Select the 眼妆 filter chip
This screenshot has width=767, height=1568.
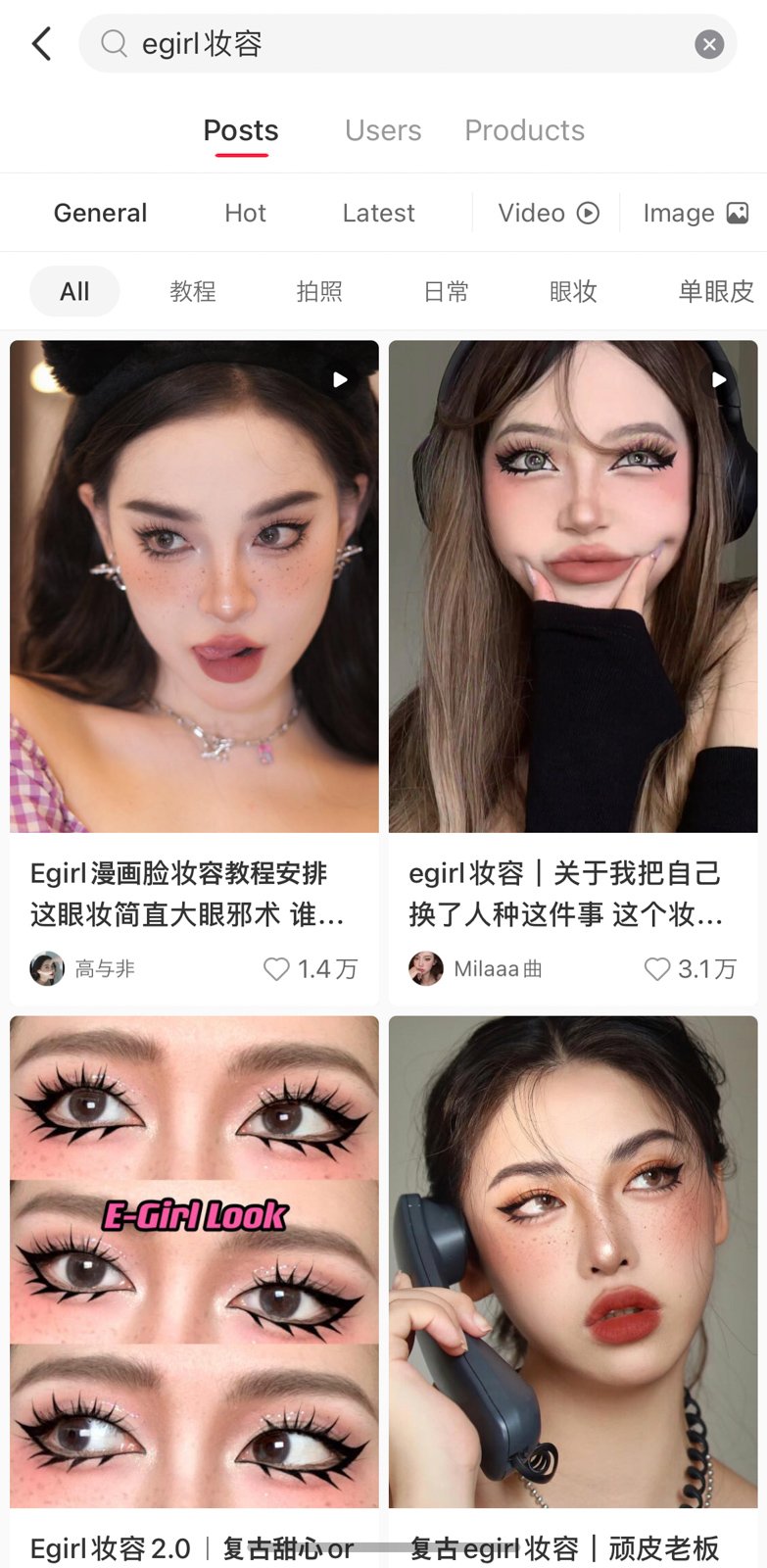coord(573,291)
